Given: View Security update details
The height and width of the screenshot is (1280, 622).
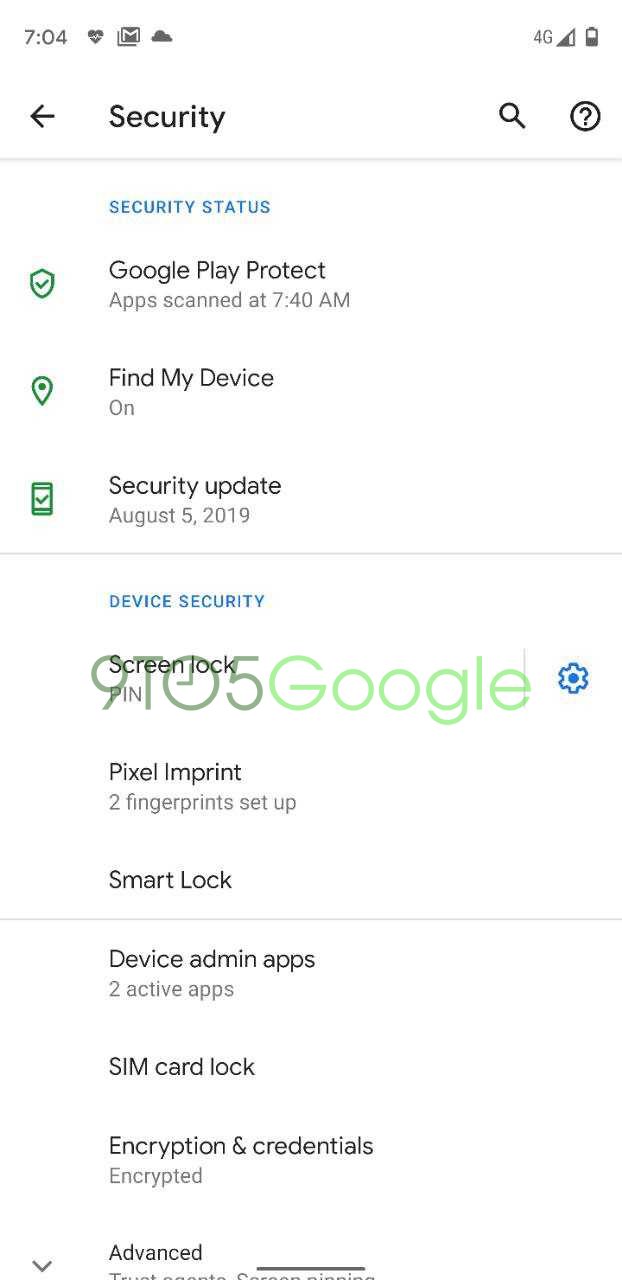Looking at the screenshot, I should [195, 499].
